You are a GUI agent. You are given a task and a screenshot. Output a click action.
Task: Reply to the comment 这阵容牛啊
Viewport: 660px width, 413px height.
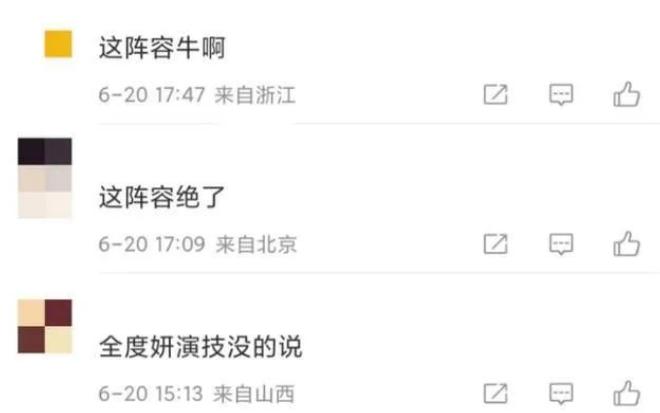(x=562, y=95)
